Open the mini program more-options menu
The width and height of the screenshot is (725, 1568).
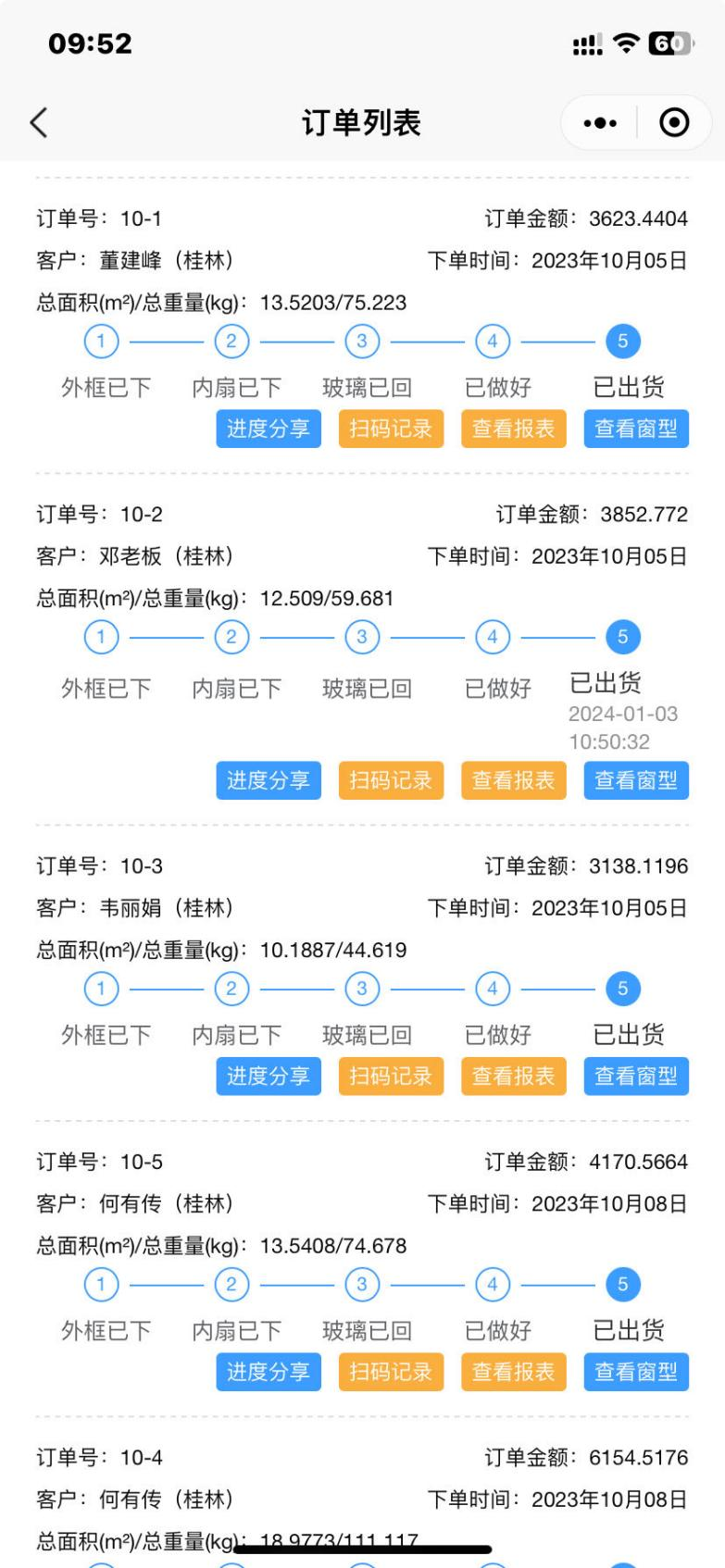600,123
